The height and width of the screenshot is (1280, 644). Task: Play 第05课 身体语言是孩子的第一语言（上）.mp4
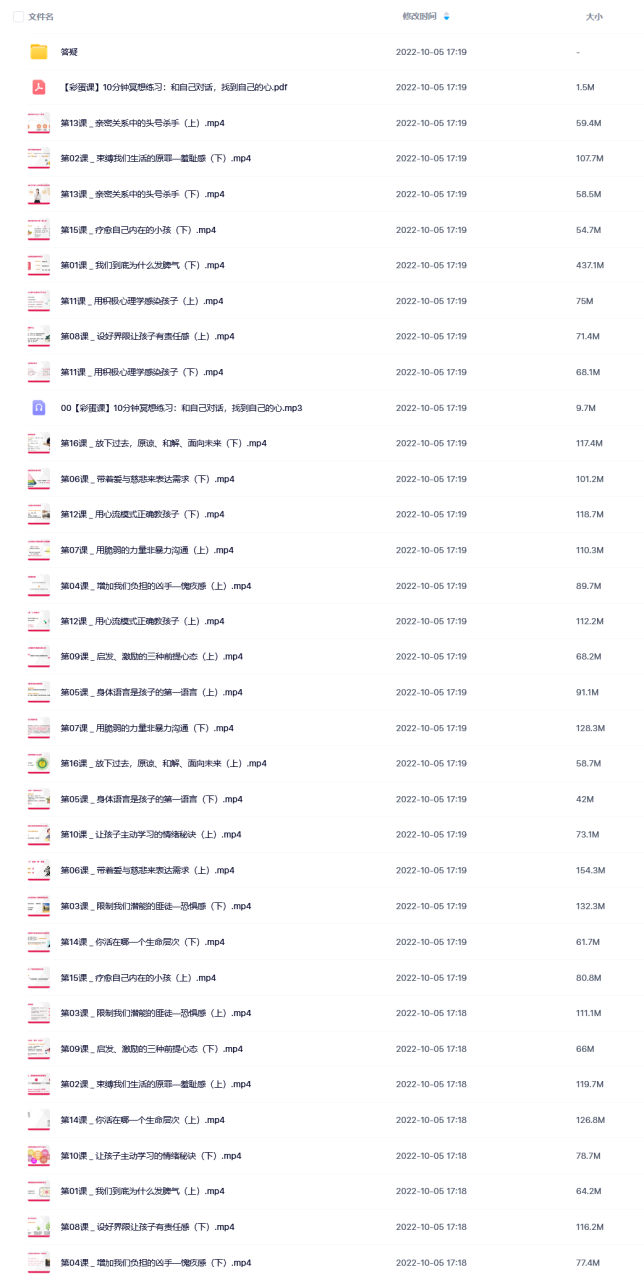[x=151, y=692]
